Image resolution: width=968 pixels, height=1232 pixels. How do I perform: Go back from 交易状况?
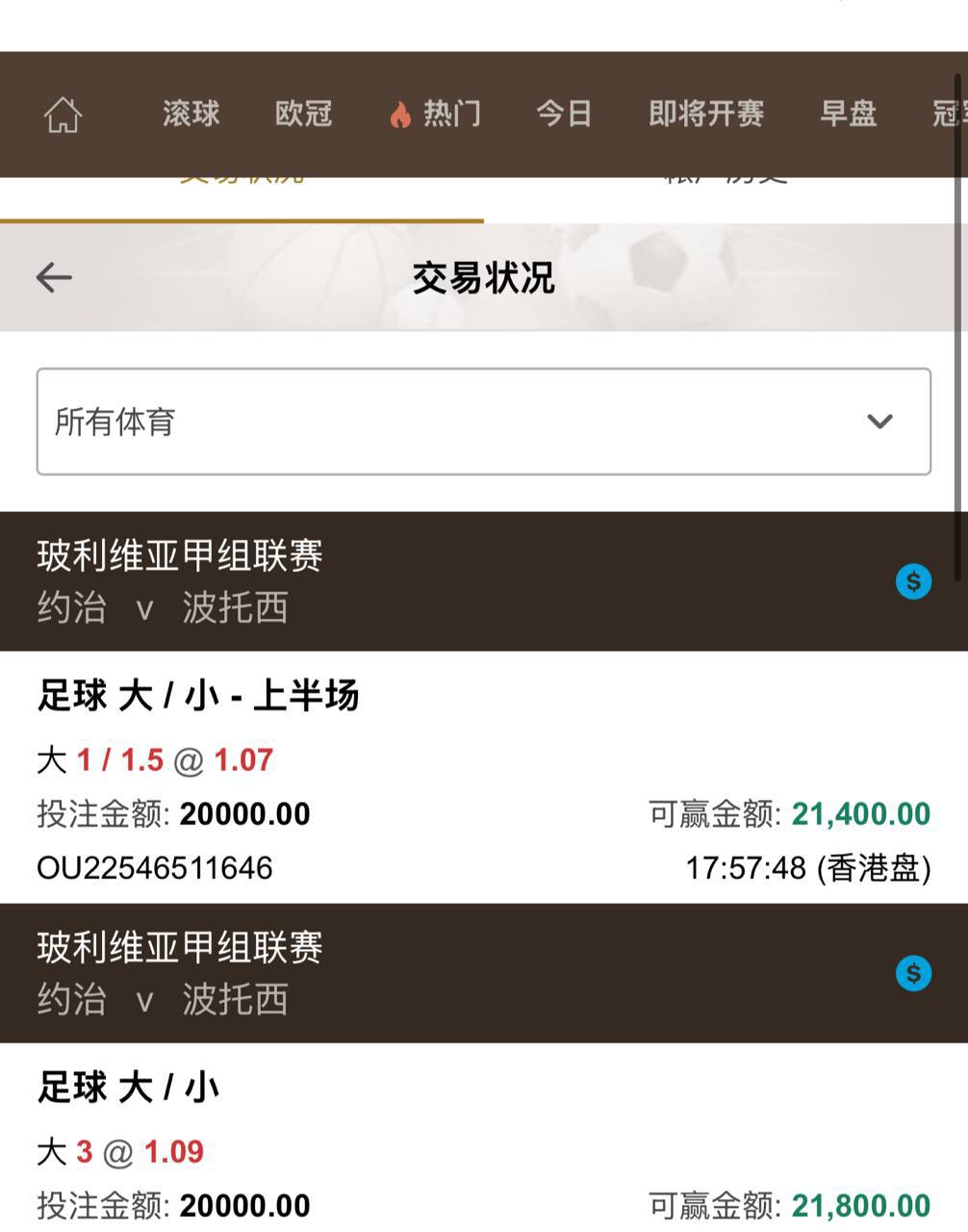coord(54,277)
